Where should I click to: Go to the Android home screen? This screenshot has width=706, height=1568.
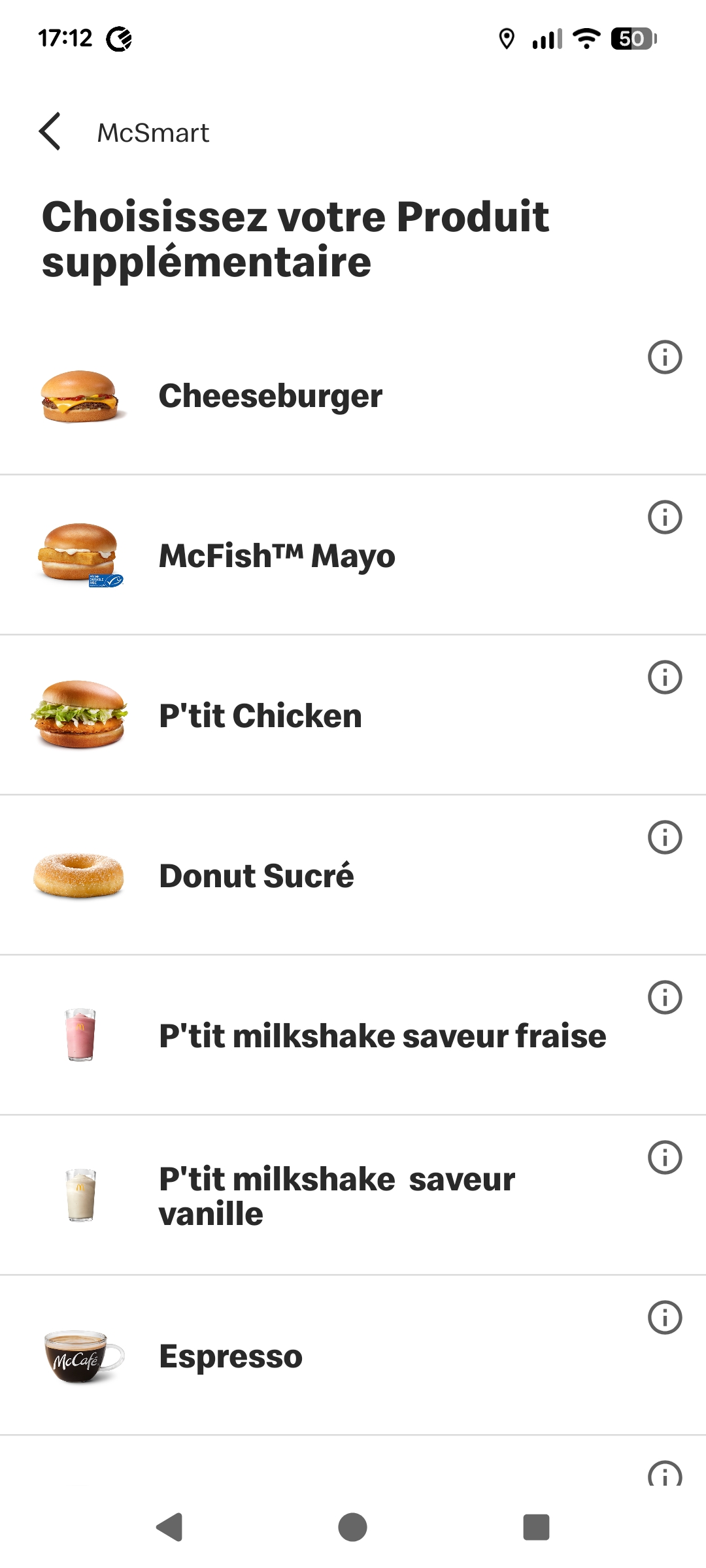pyautogui.click(x=353, y=1527)
